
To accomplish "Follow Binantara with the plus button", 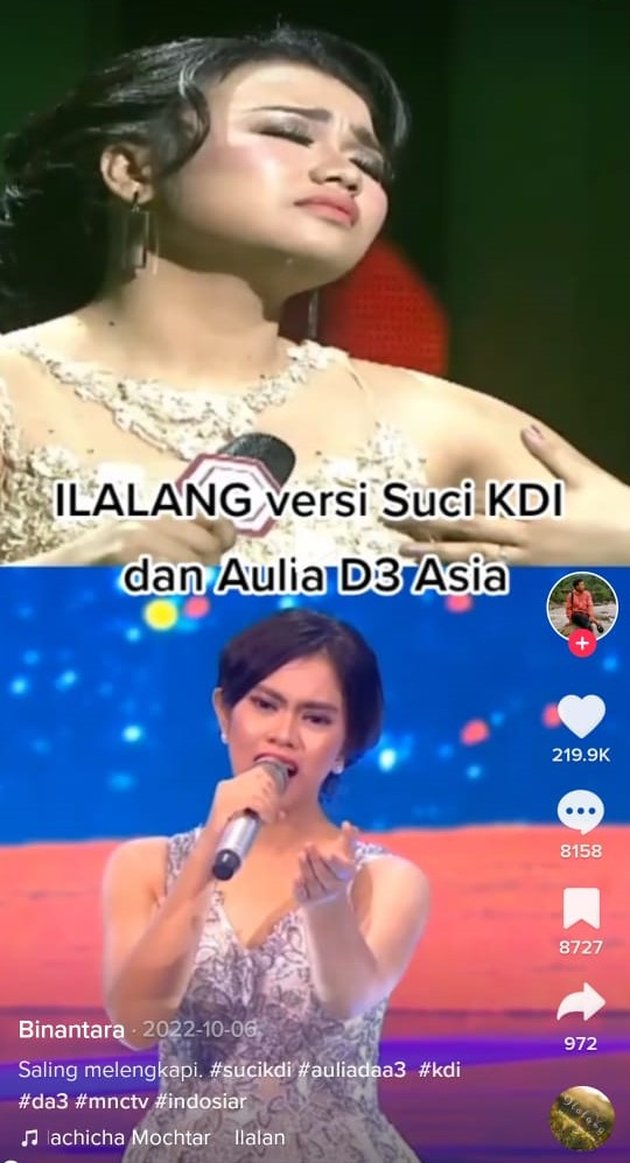I will point(581,644).
